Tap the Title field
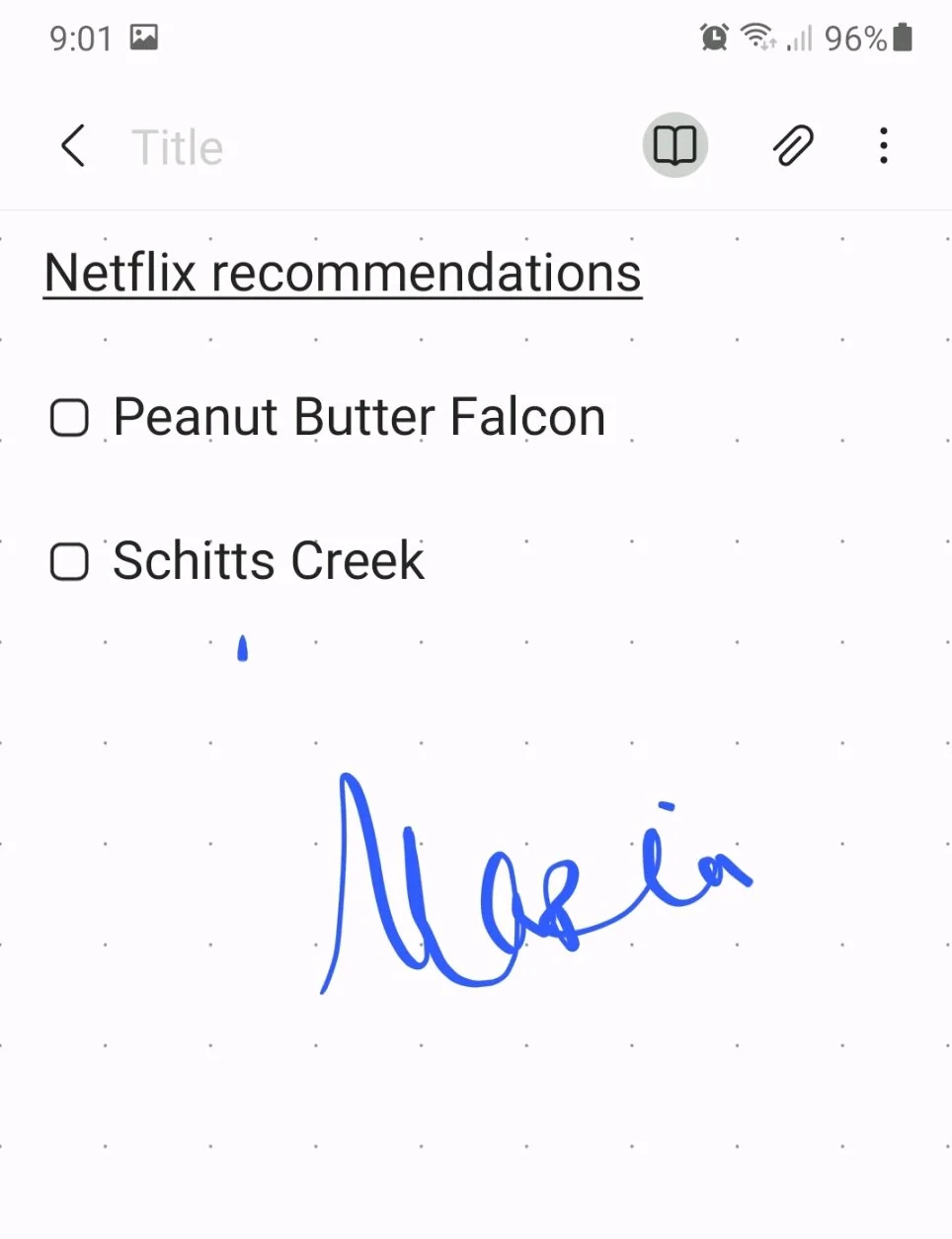The height and width of the screenshot is (1239, 952). (x=178, y=148)
